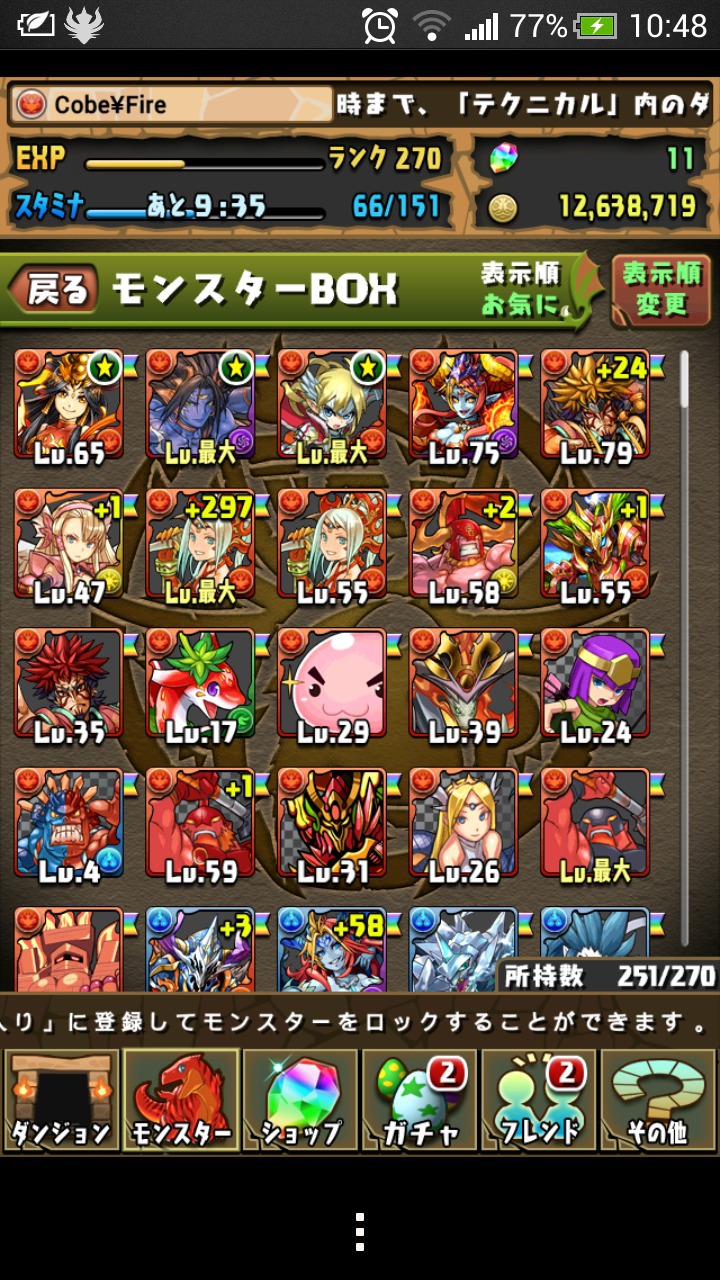Go to the ガチャ tab
The width and height of the screenshot is (720, 1280).
click(x=420, y=1100)
